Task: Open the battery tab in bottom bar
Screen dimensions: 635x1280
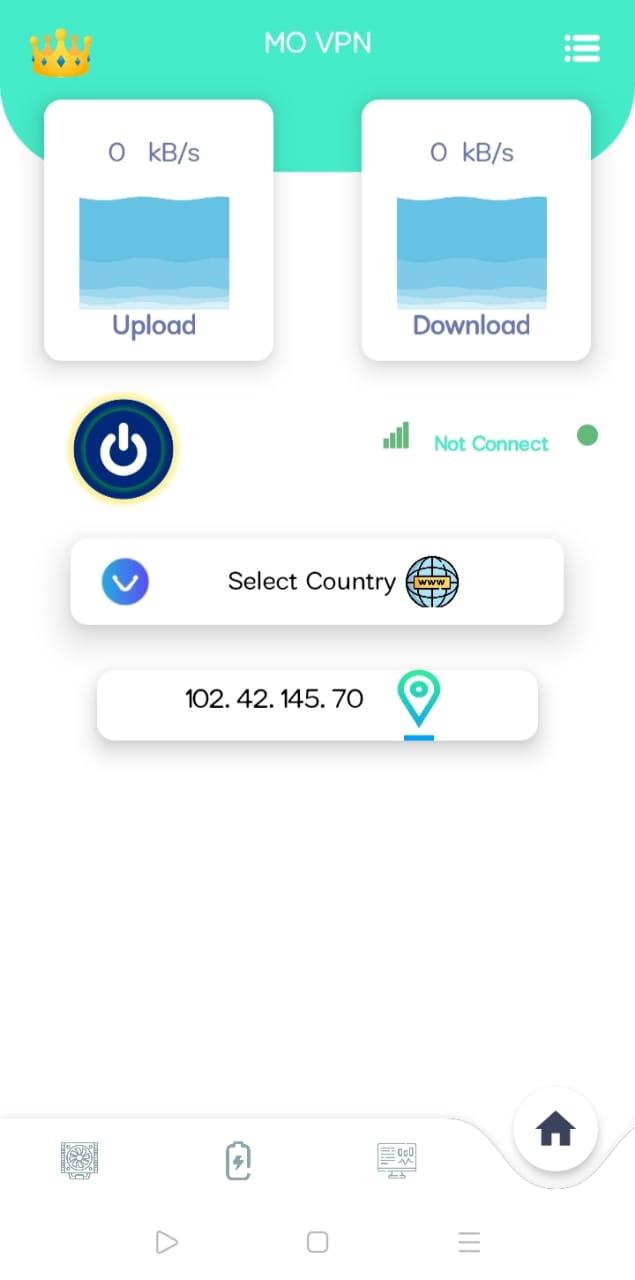Action: coord(238,1161)
